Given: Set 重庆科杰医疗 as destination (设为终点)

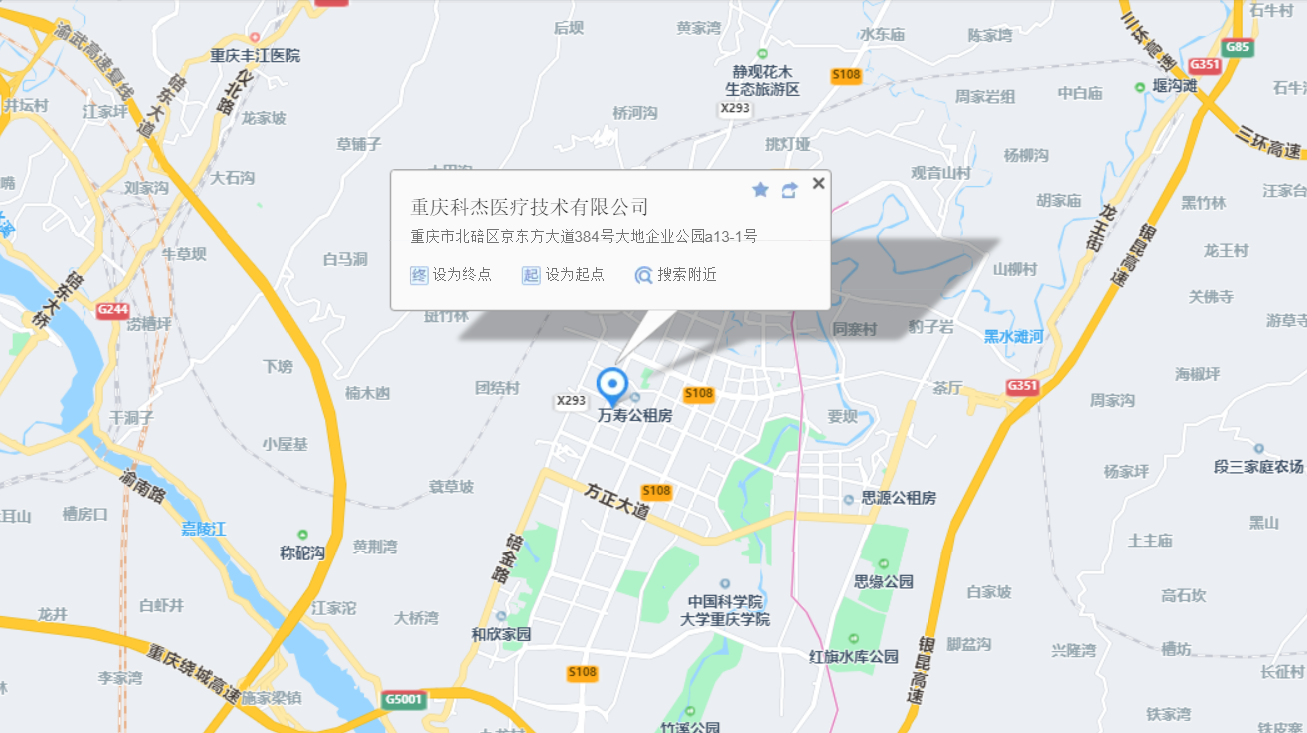Looking at the screenshot, I should pyautogui.click(x=451, y=275).
